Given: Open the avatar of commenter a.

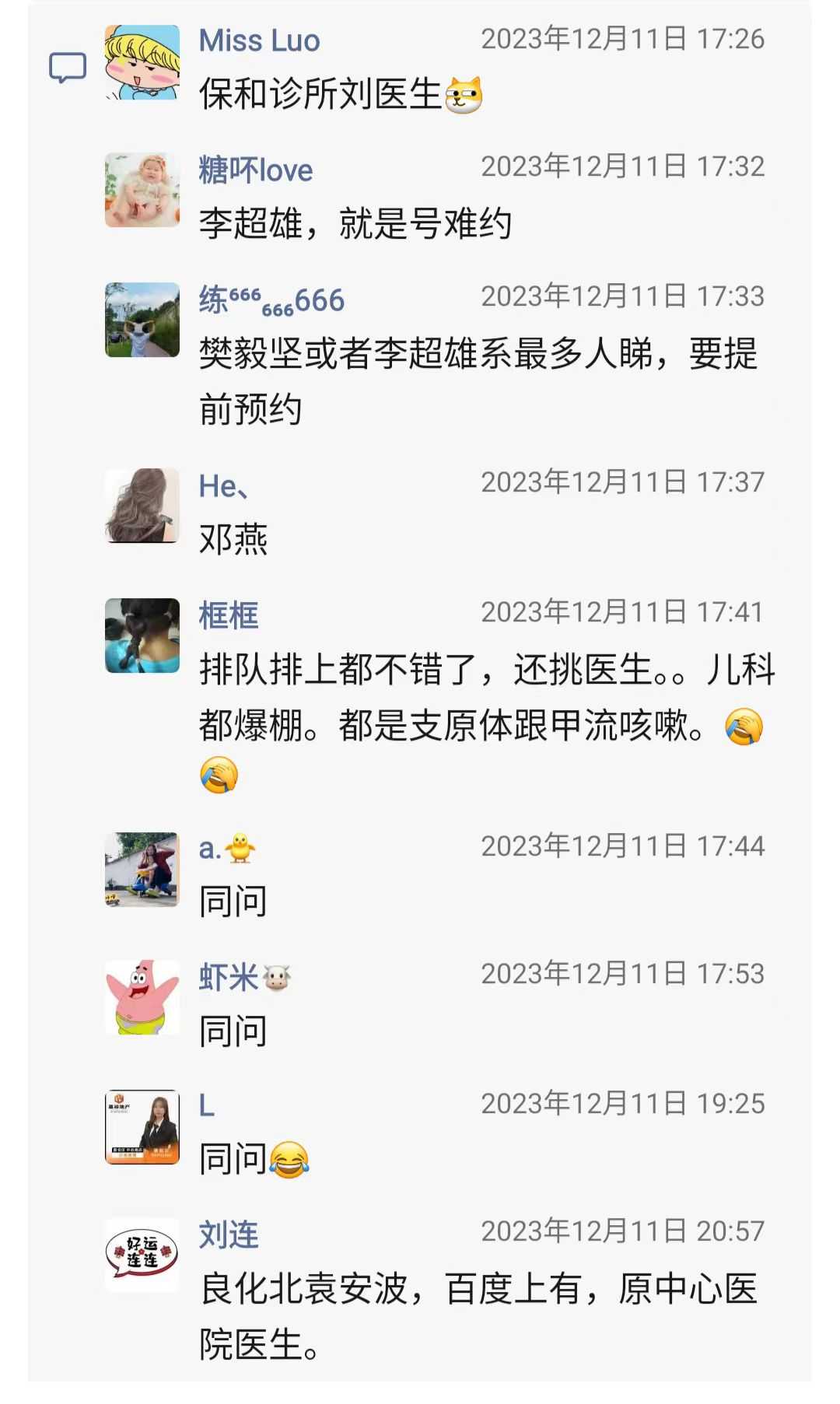Looking at the screenshot, I should click(x=142, y=869).
